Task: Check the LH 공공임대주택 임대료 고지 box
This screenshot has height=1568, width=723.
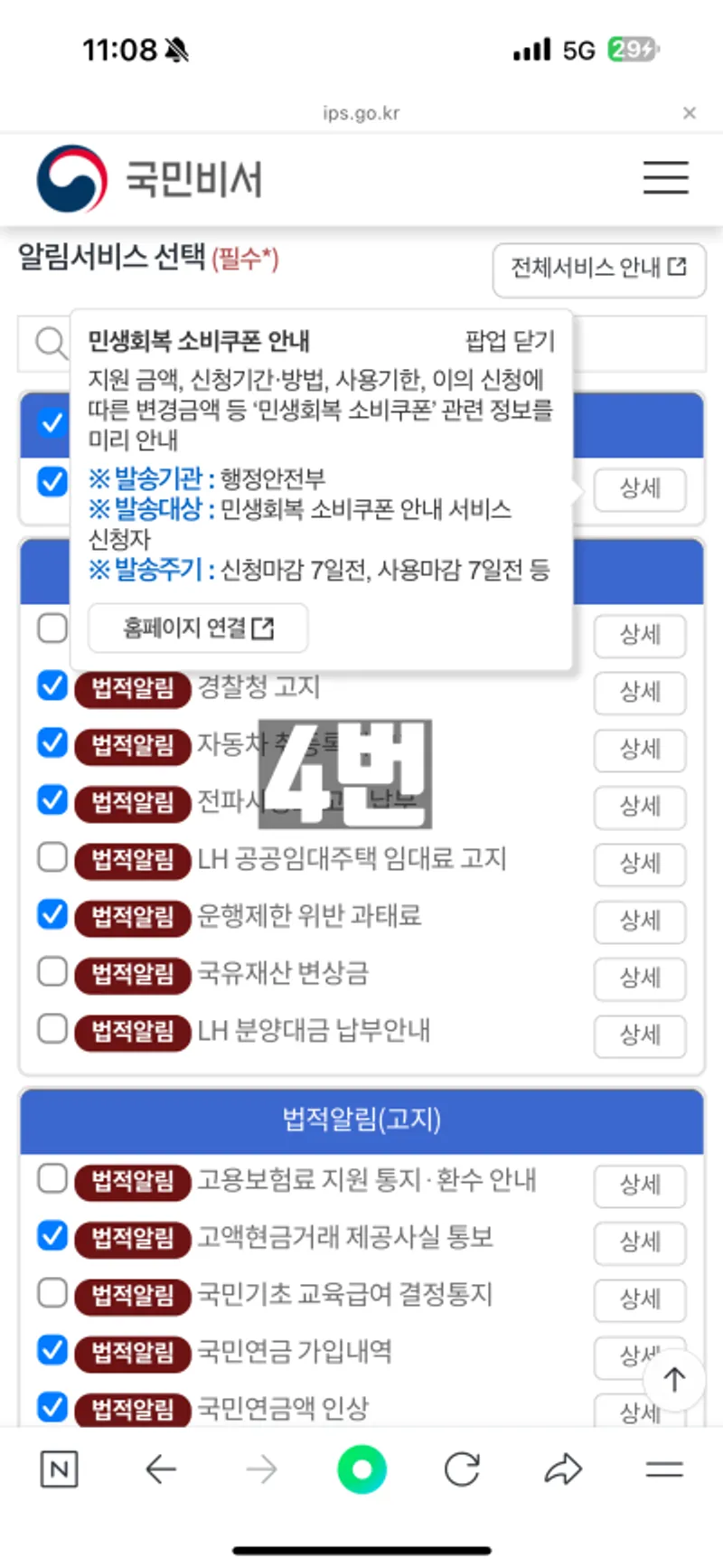Action: 52,857
